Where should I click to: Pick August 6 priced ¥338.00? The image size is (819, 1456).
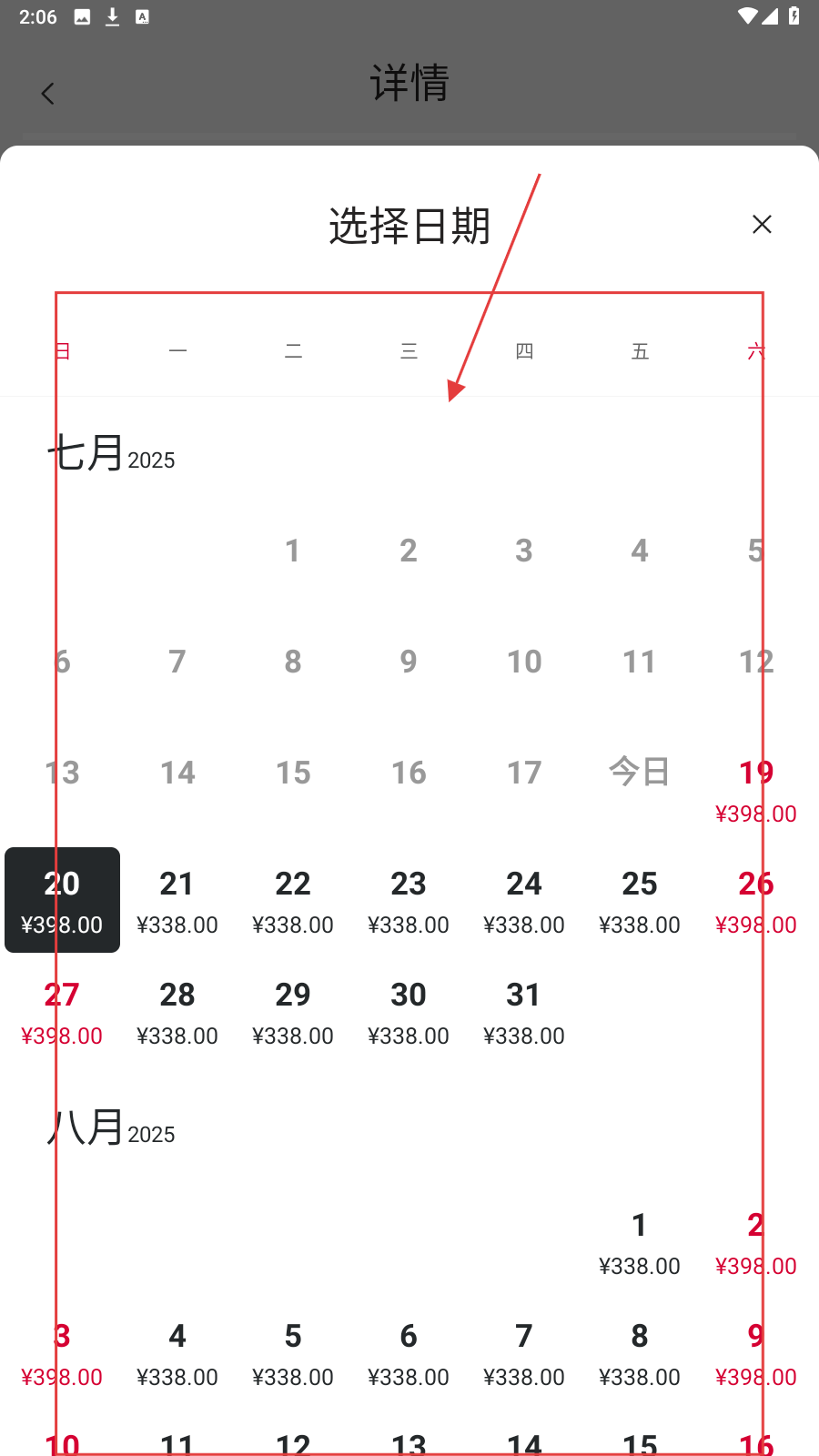click(x=409, y=1353)
